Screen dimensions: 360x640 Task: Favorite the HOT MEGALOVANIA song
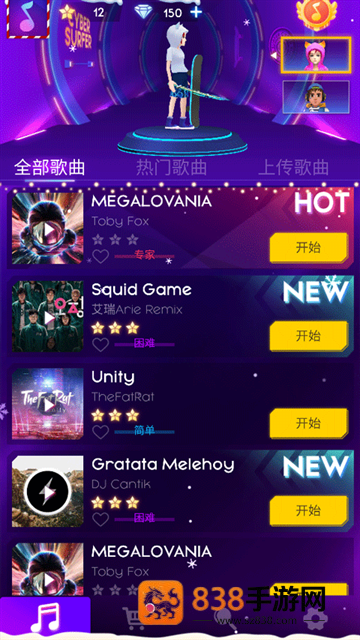tap(100, 256)
